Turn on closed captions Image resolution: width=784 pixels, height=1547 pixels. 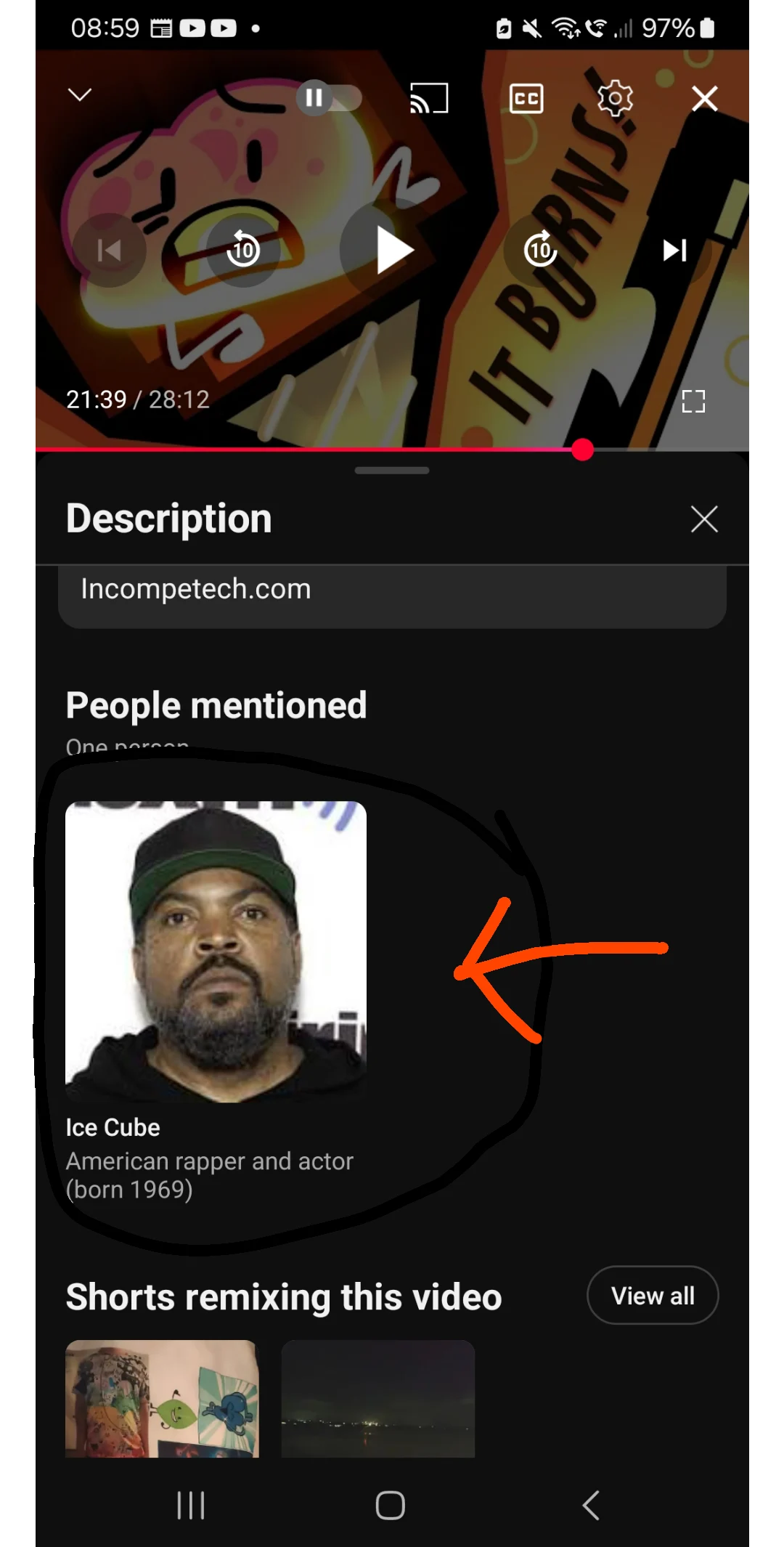coord(526,98)
